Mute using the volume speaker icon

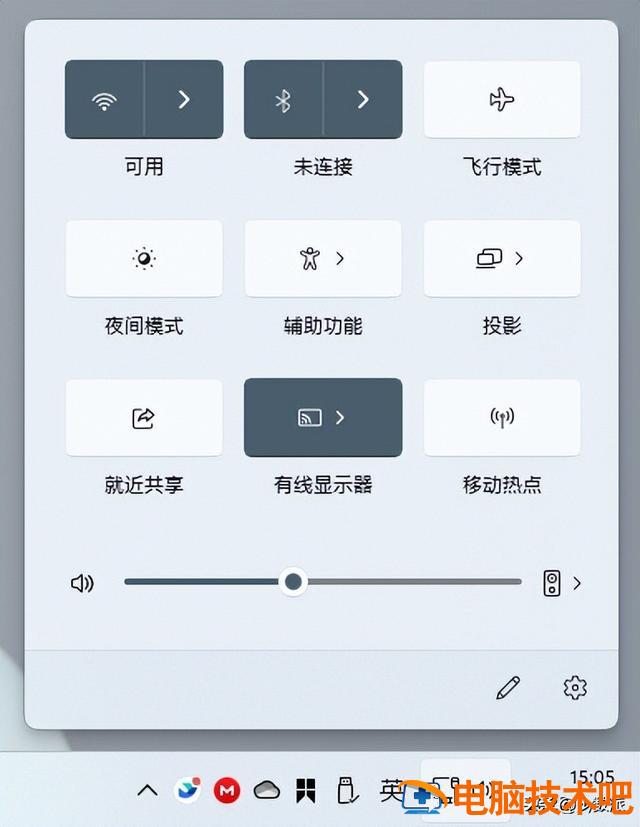coord(82,583)
